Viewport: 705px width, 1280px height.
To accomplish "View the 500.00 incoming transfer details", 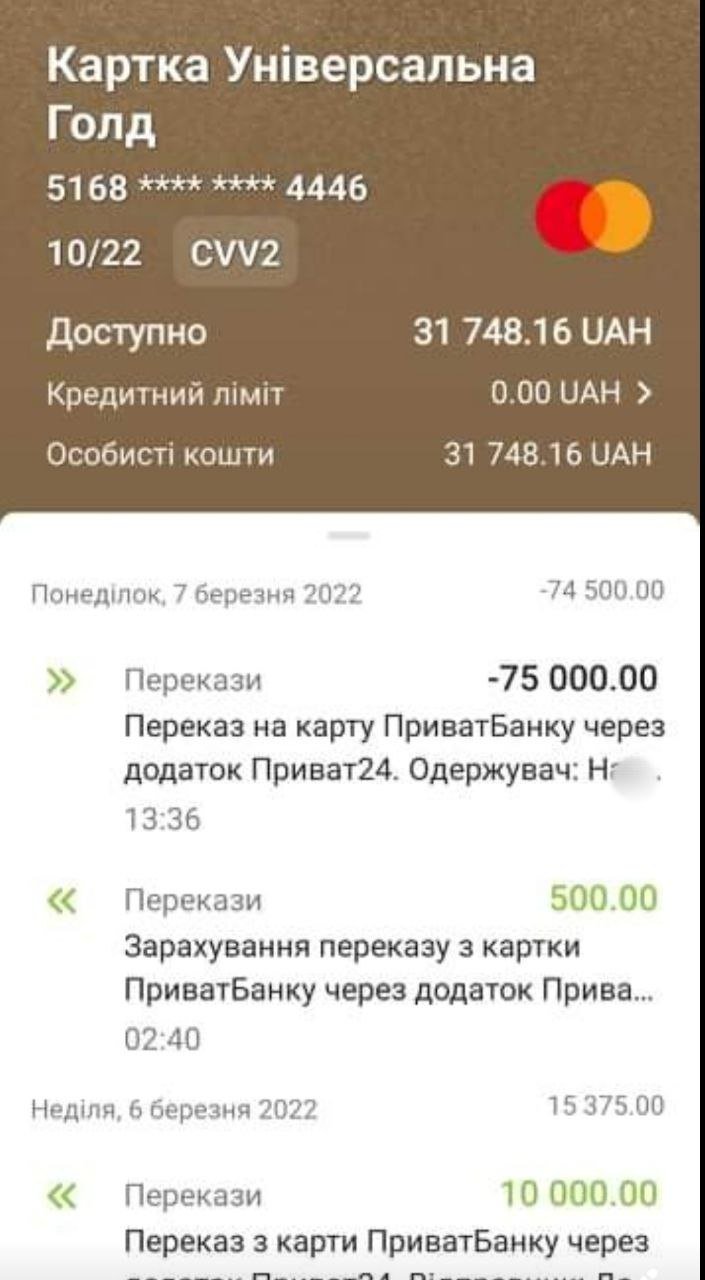I will click(390, 968).
